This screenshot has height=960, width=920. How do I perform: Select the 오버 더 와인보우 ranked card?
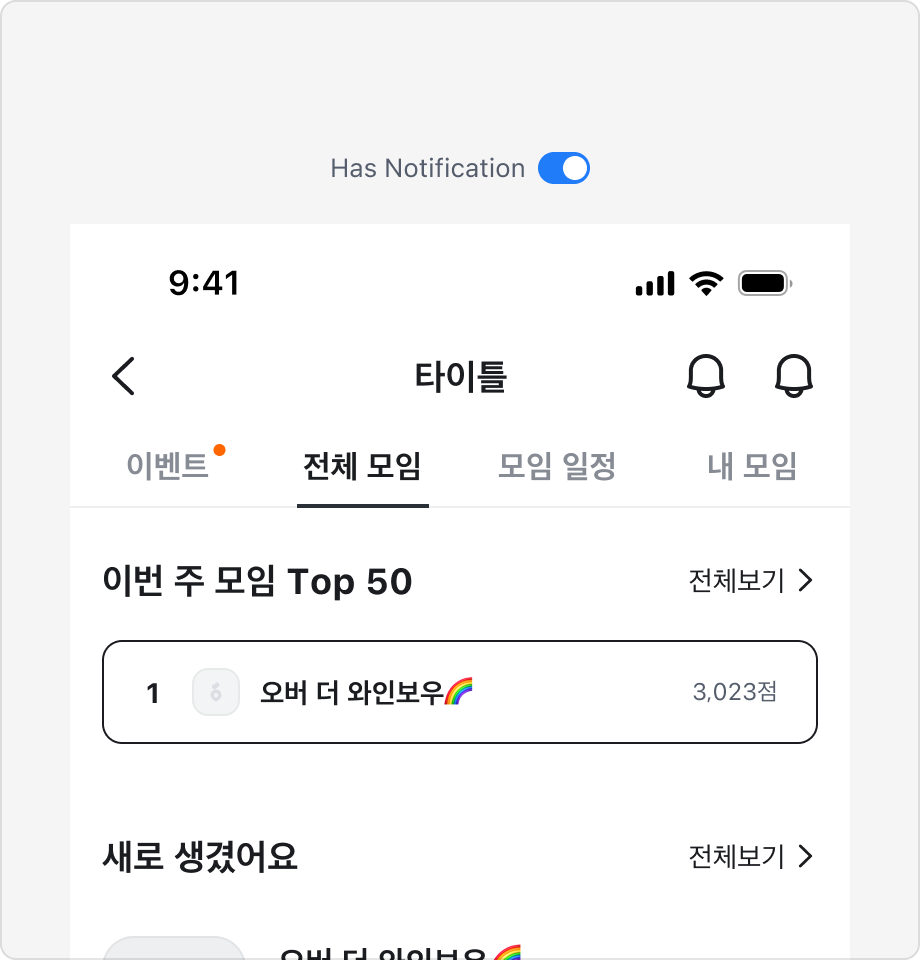point(460,692)
